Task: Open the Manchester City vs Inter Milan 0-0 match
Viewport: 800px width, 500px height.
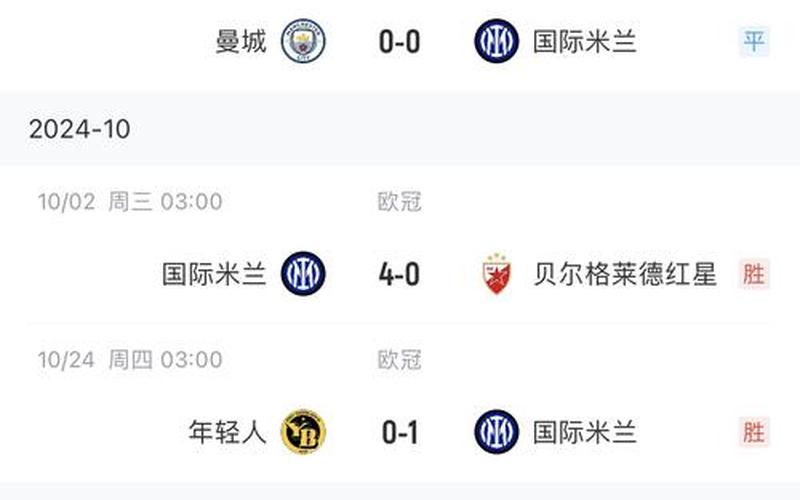Action: pyautogui.click(x=399, y=42)
